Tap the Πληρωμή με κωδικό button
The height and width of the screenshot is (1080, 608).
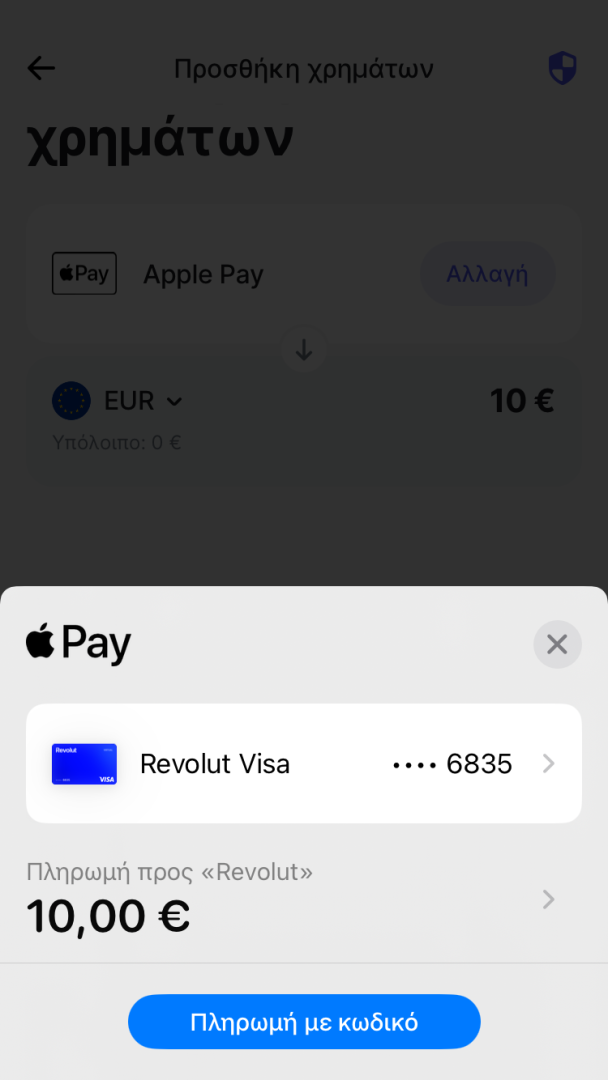point(304,1021)
